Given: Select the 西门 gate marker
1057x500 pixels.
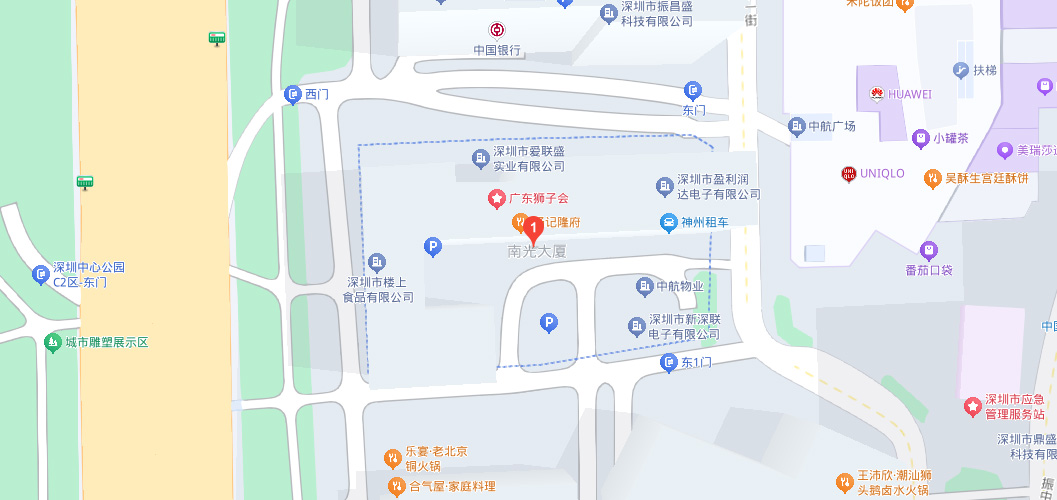Looking at the screenshot, I should (x=293, y=95).
